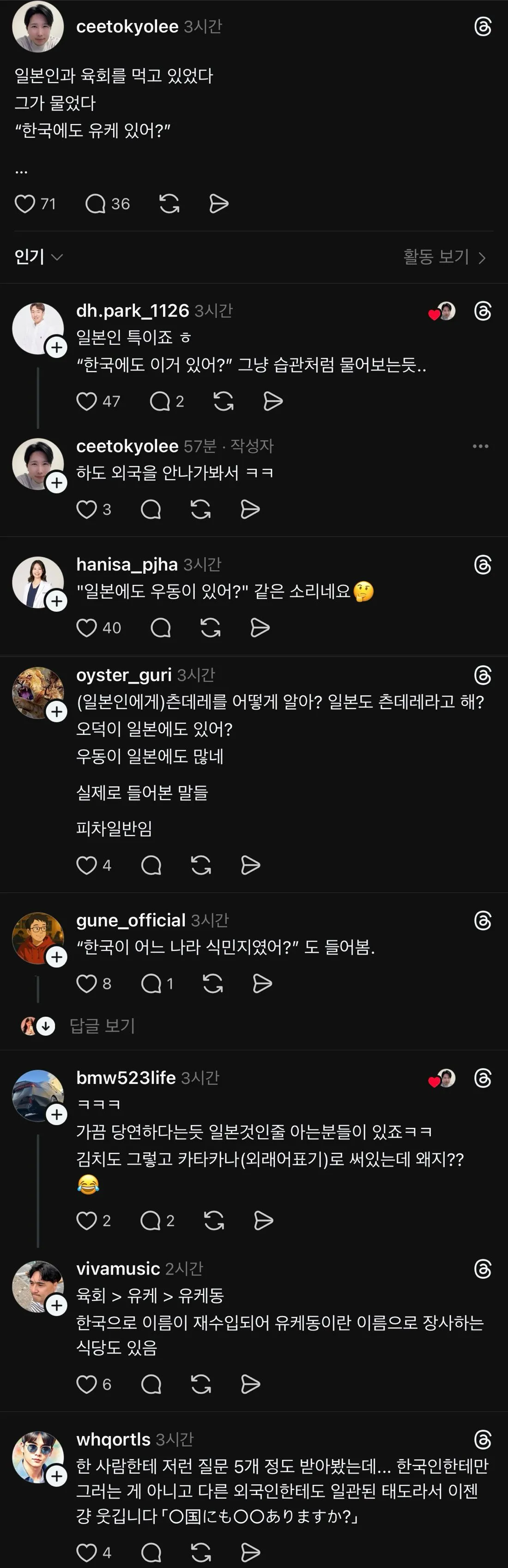The image size is (508, 1568).
Task: Open vivamusic's profile name
Action: click(117, 1269)
